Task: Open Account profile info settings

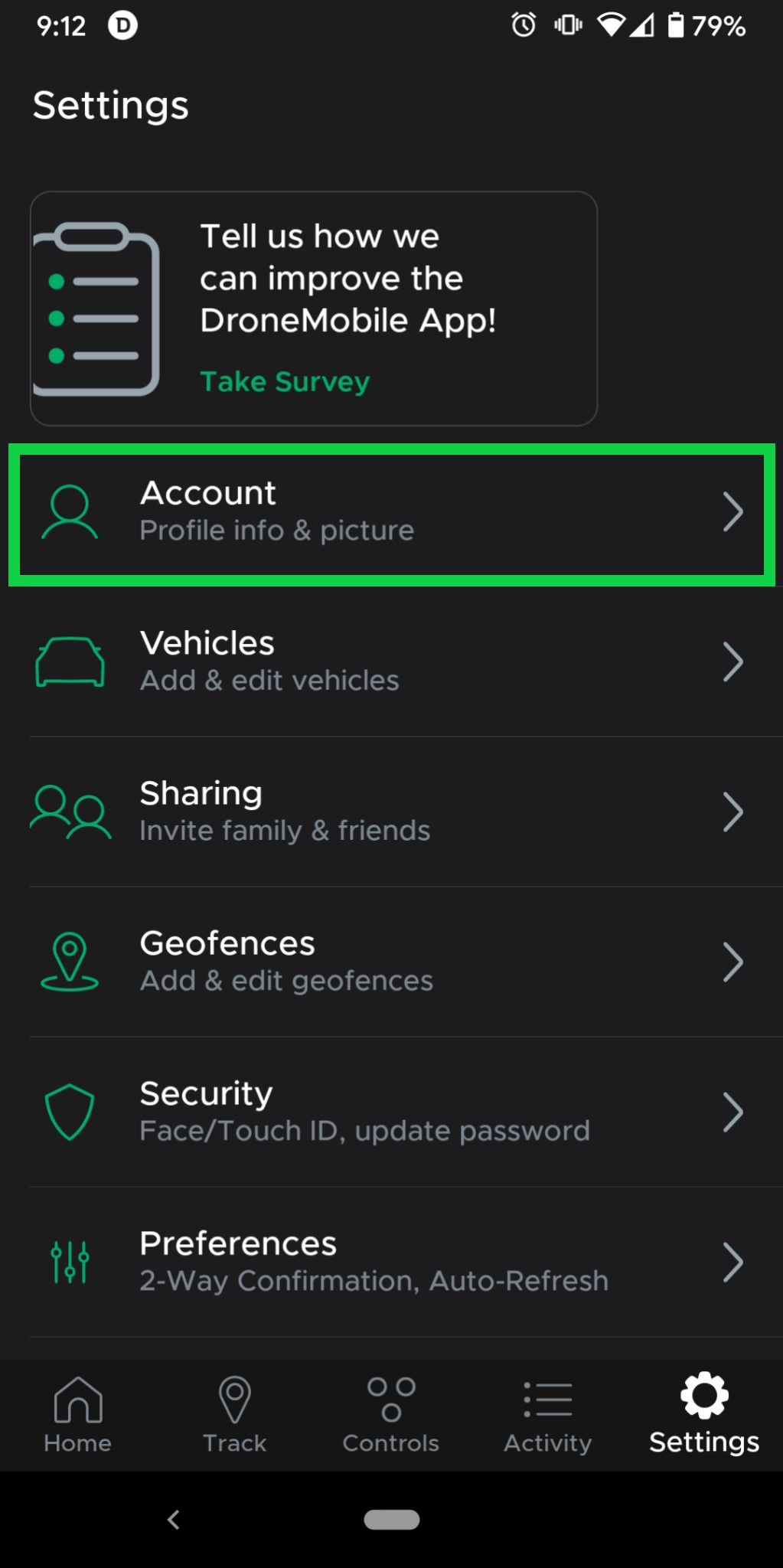Action: (391, 512)
